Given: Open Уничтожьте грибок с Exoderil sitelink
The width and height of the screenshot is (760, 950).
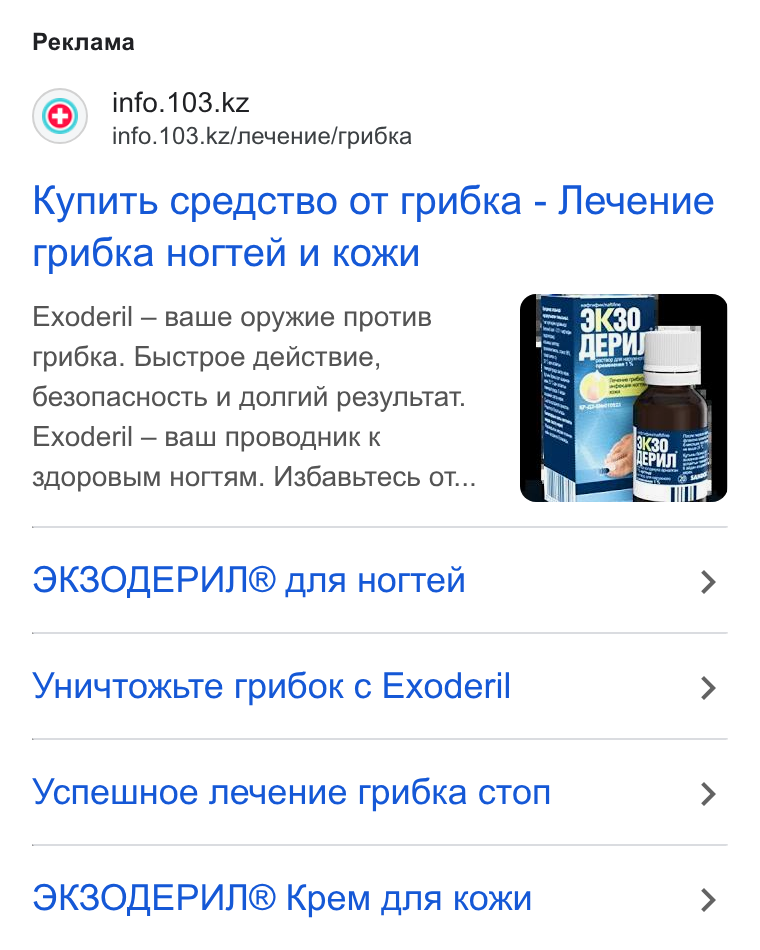Looking at the screenshot, I should [x=379, y=686].
